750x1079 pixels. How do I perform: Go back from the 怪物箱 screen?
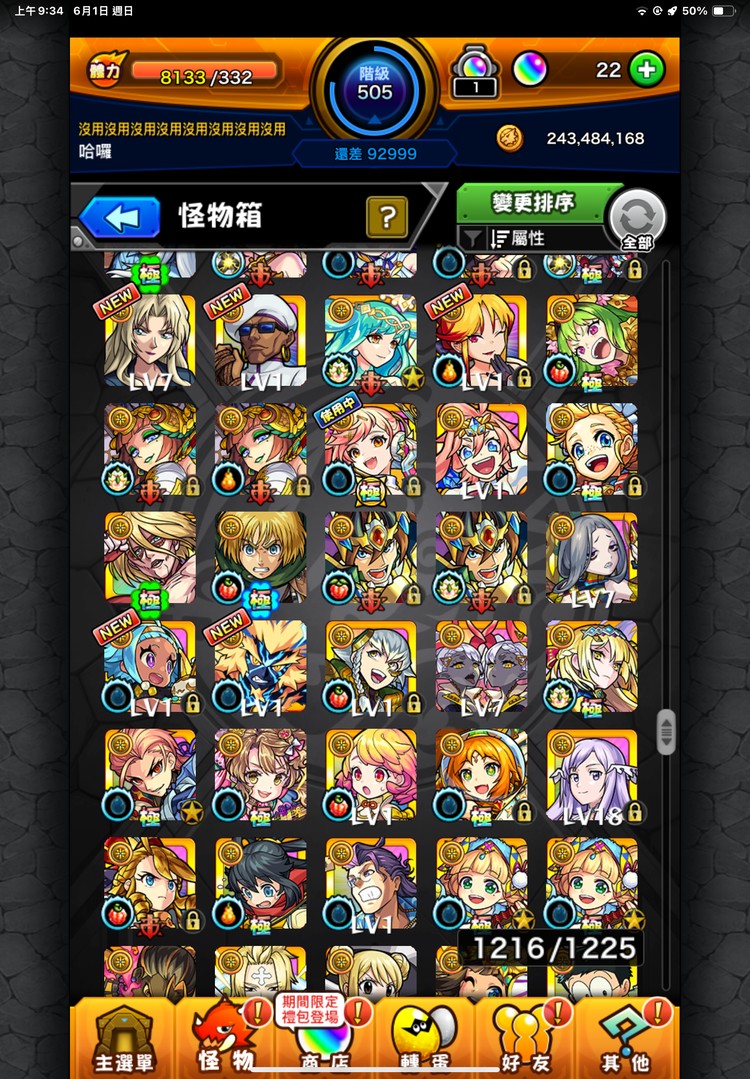click(x=120, y=217)
